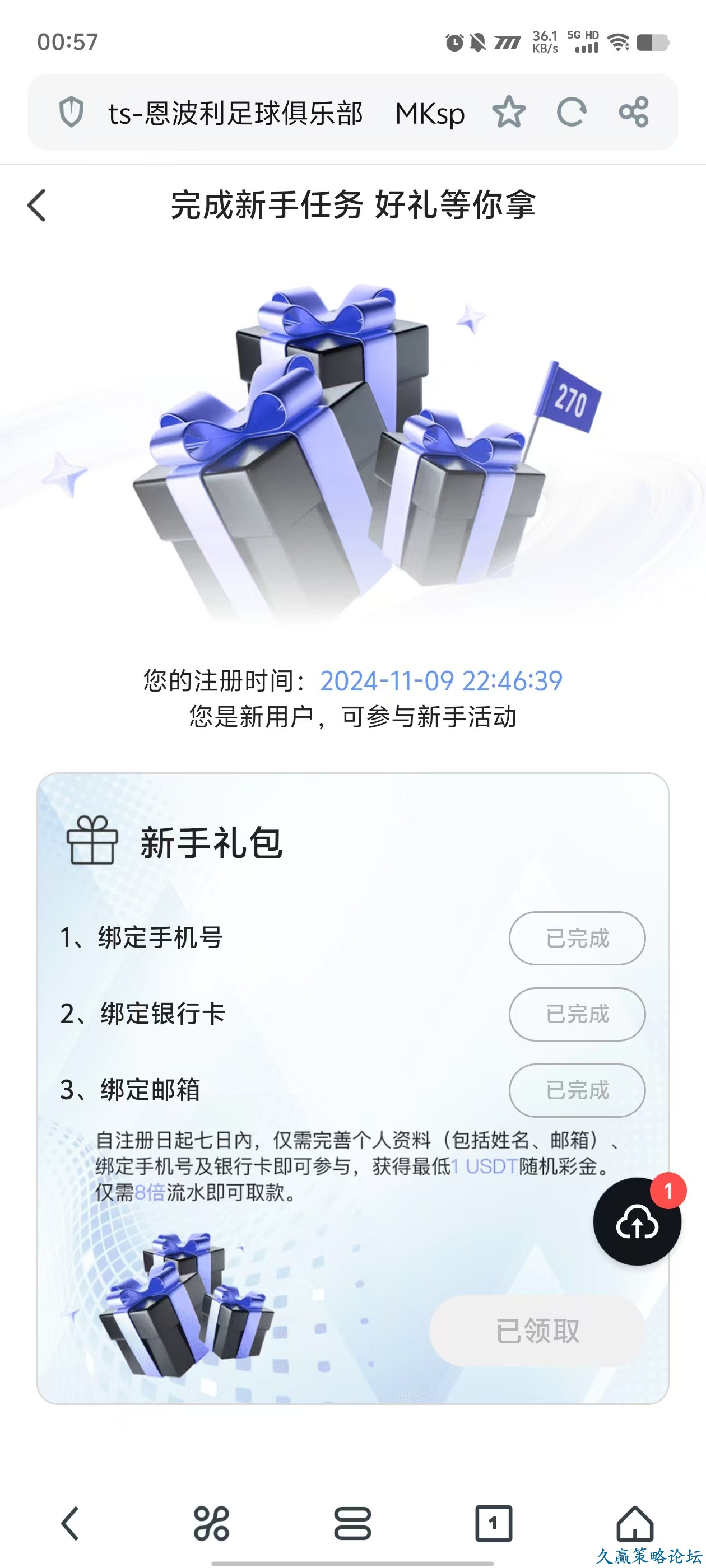
Task: Go back from the newcomer tasks page
Action: [36, 204]
